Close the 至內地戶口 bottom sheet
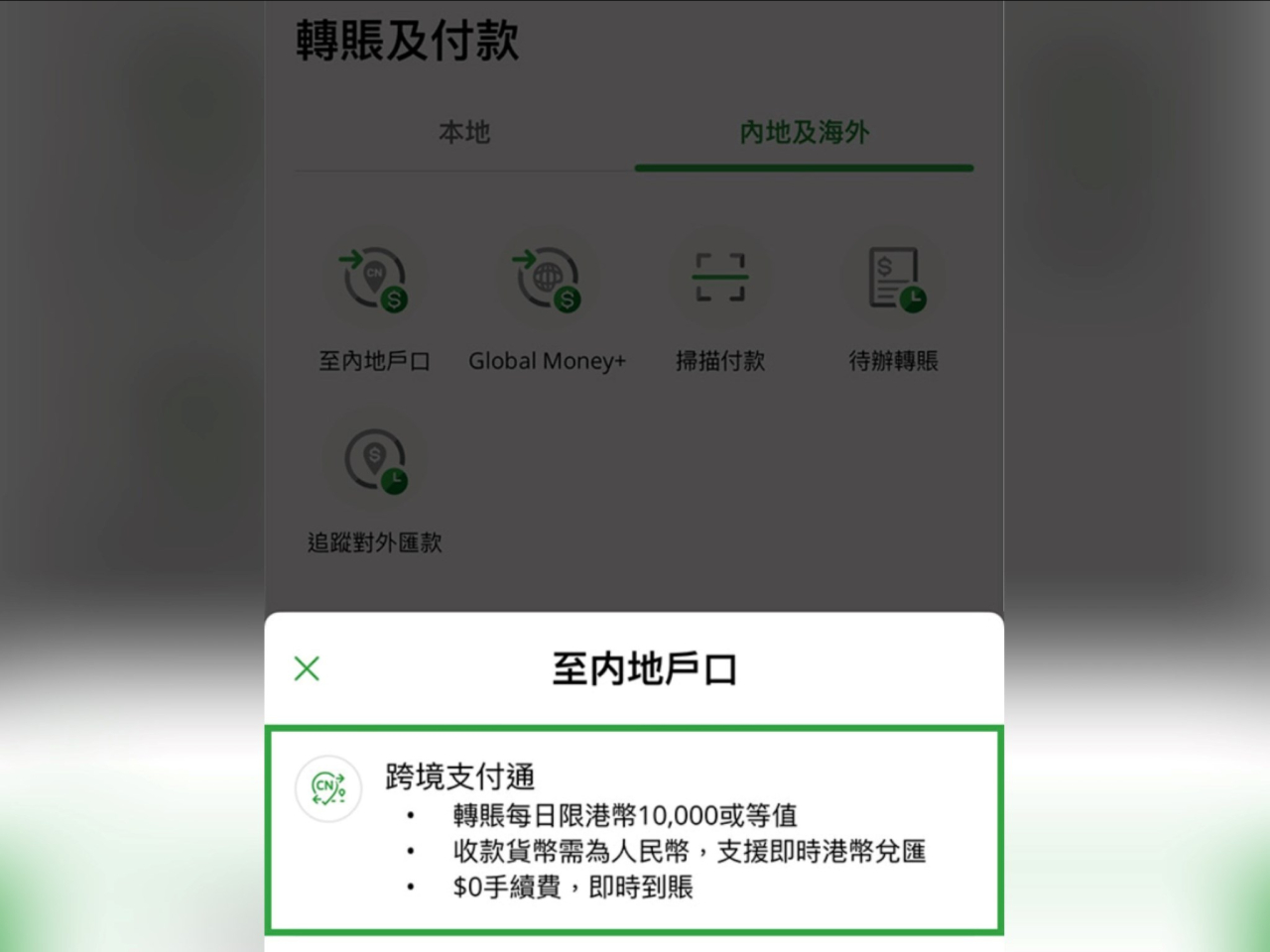The width and height of the screenshot is (1270, 952). pos(307,668)
